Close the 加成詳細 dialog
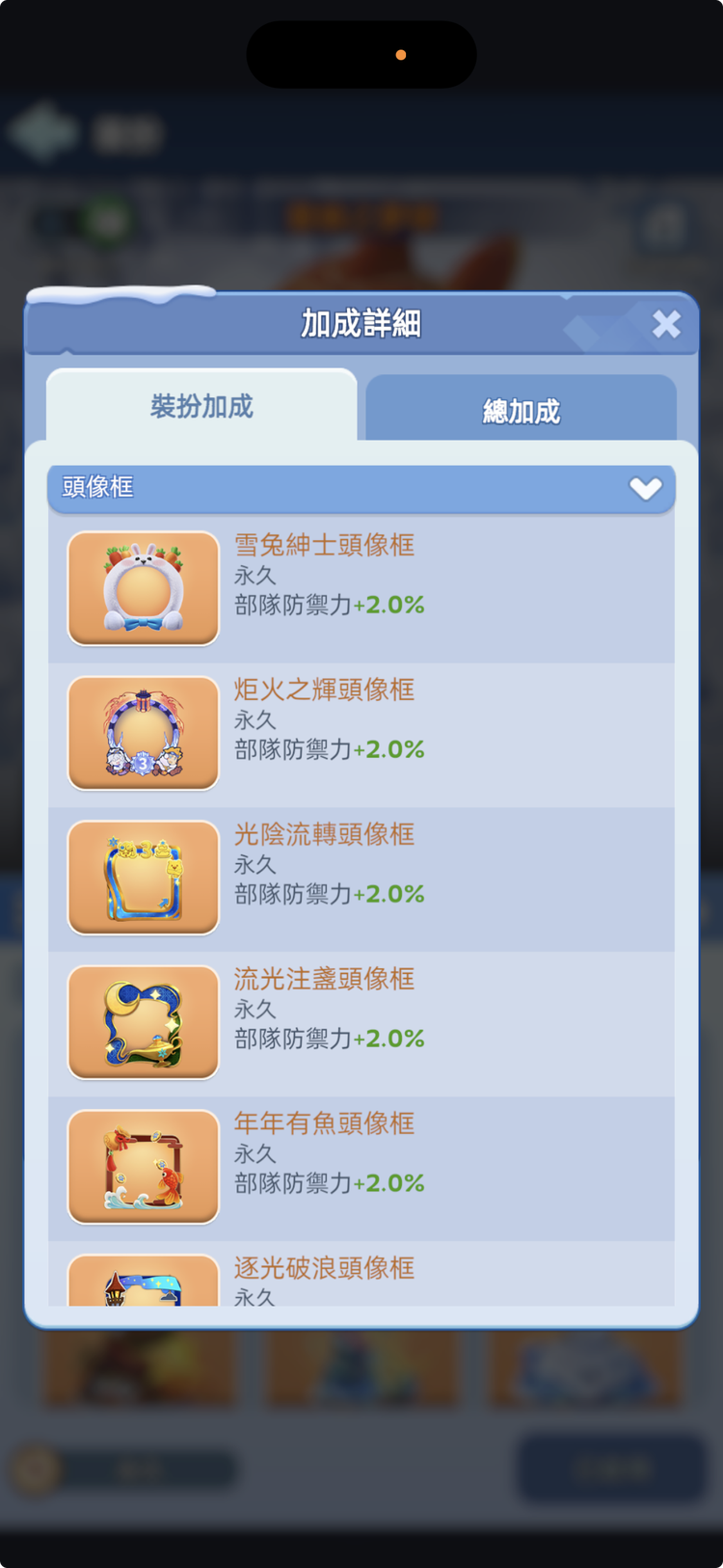Image resolution: width=723 pixels, height=1568 pixels. point(666,325)
